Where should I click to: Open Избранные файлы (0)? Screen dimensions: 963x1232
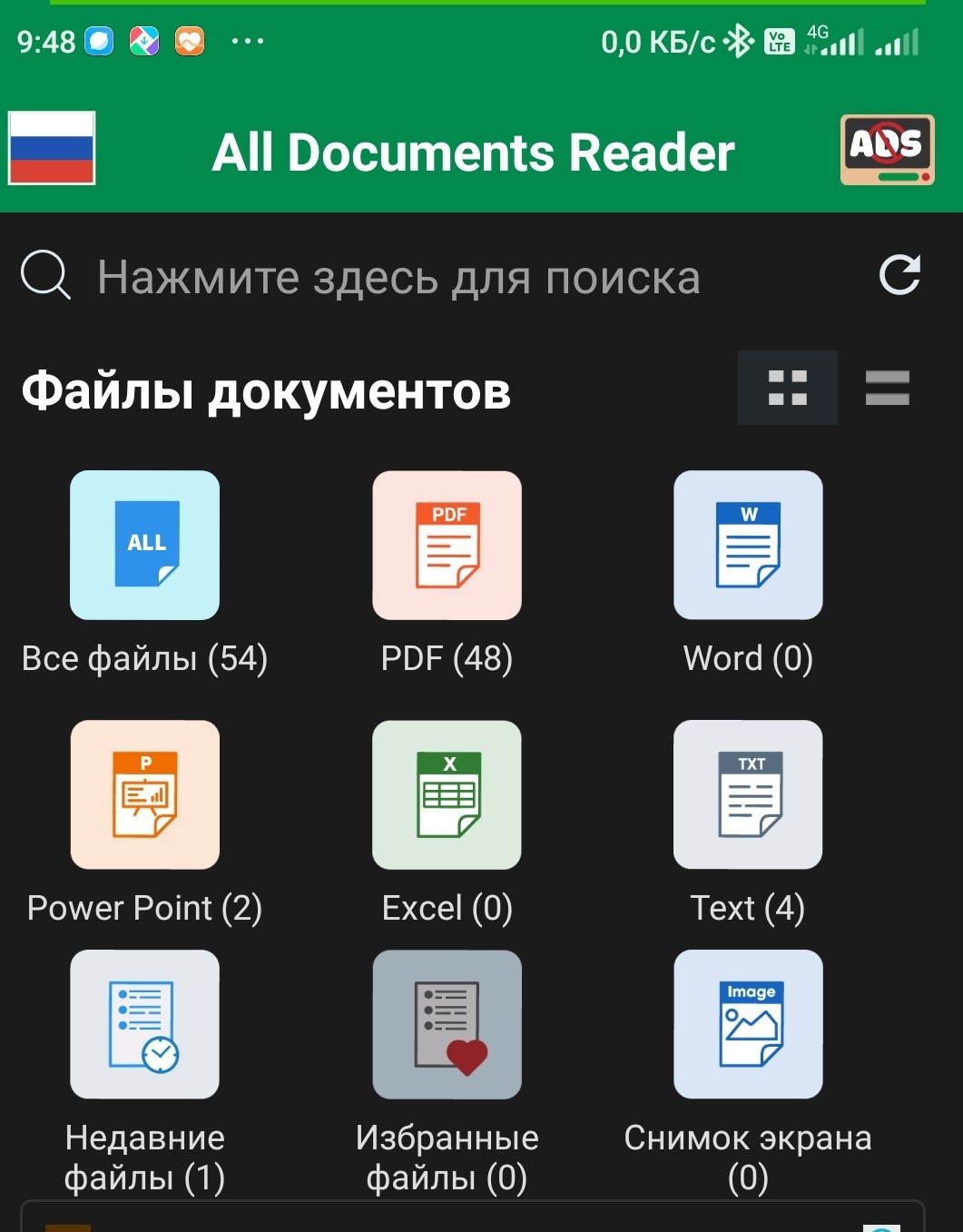447,1072
